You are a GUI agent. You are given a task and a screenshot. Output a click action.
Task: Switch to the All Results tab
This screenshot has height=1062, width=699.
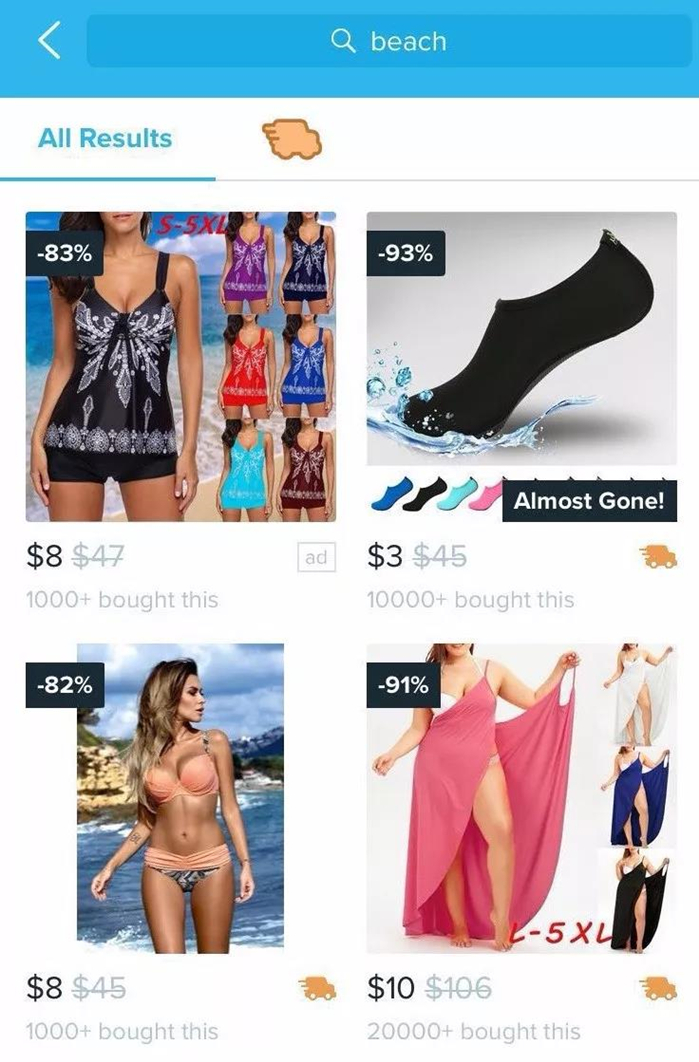pos(105,139)
